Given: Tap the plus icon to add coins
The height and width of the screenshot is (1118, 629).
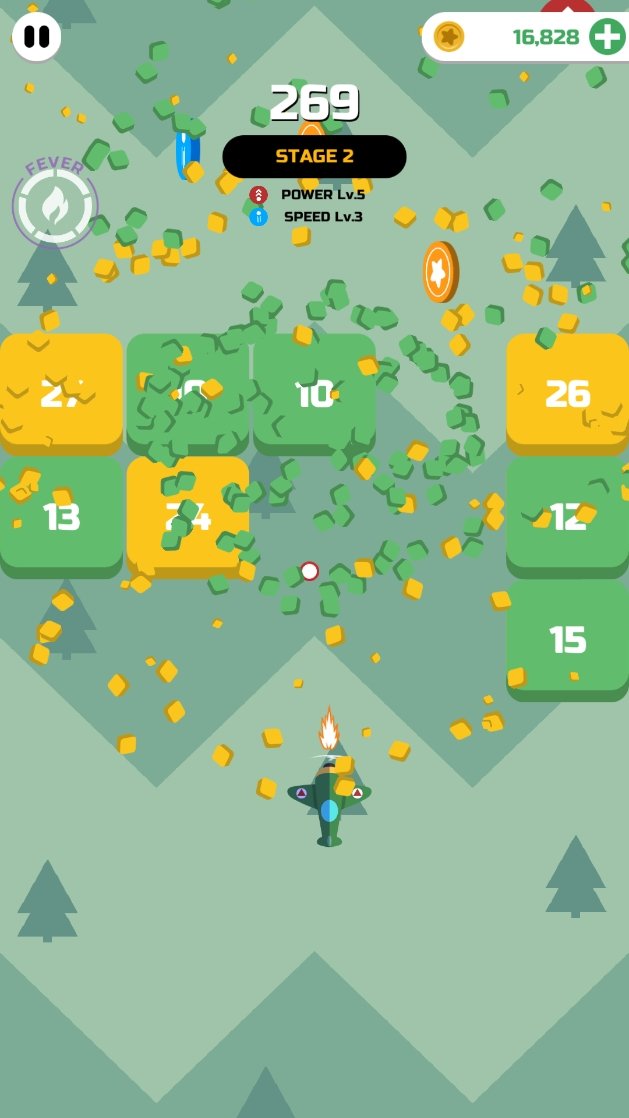Looking at the screenshot, I should 606,37.
